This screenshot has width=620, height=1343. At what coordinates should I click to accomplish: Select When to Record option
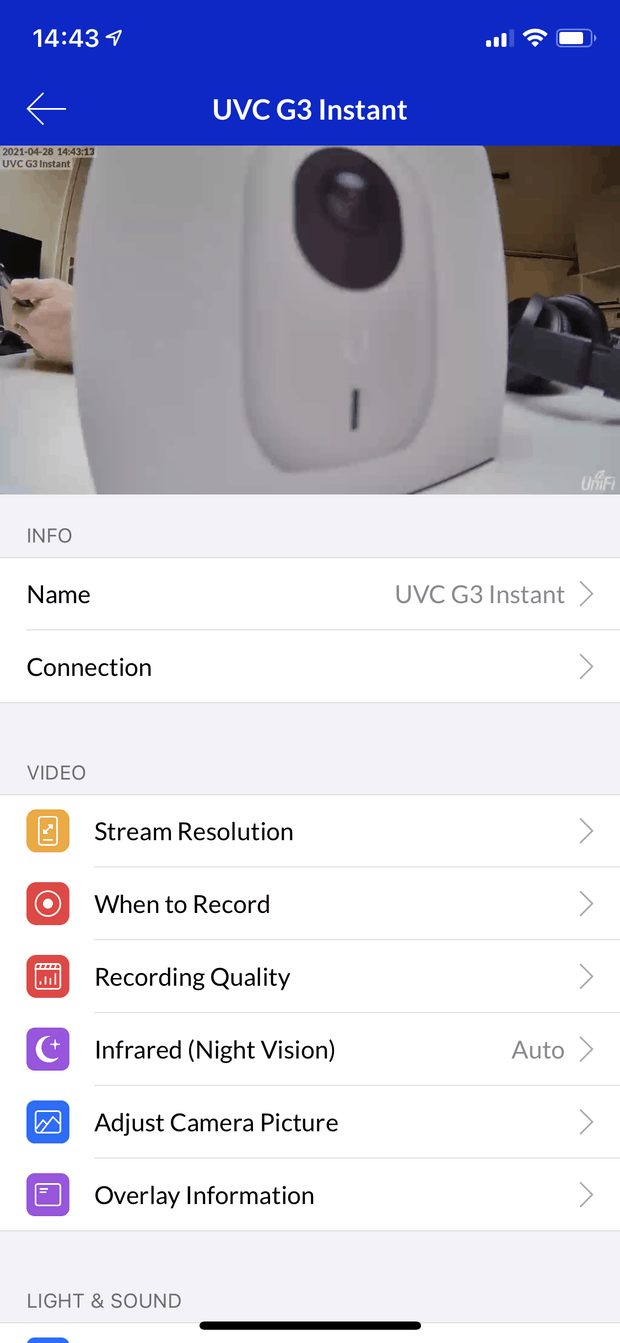click(x=310, y=904)
